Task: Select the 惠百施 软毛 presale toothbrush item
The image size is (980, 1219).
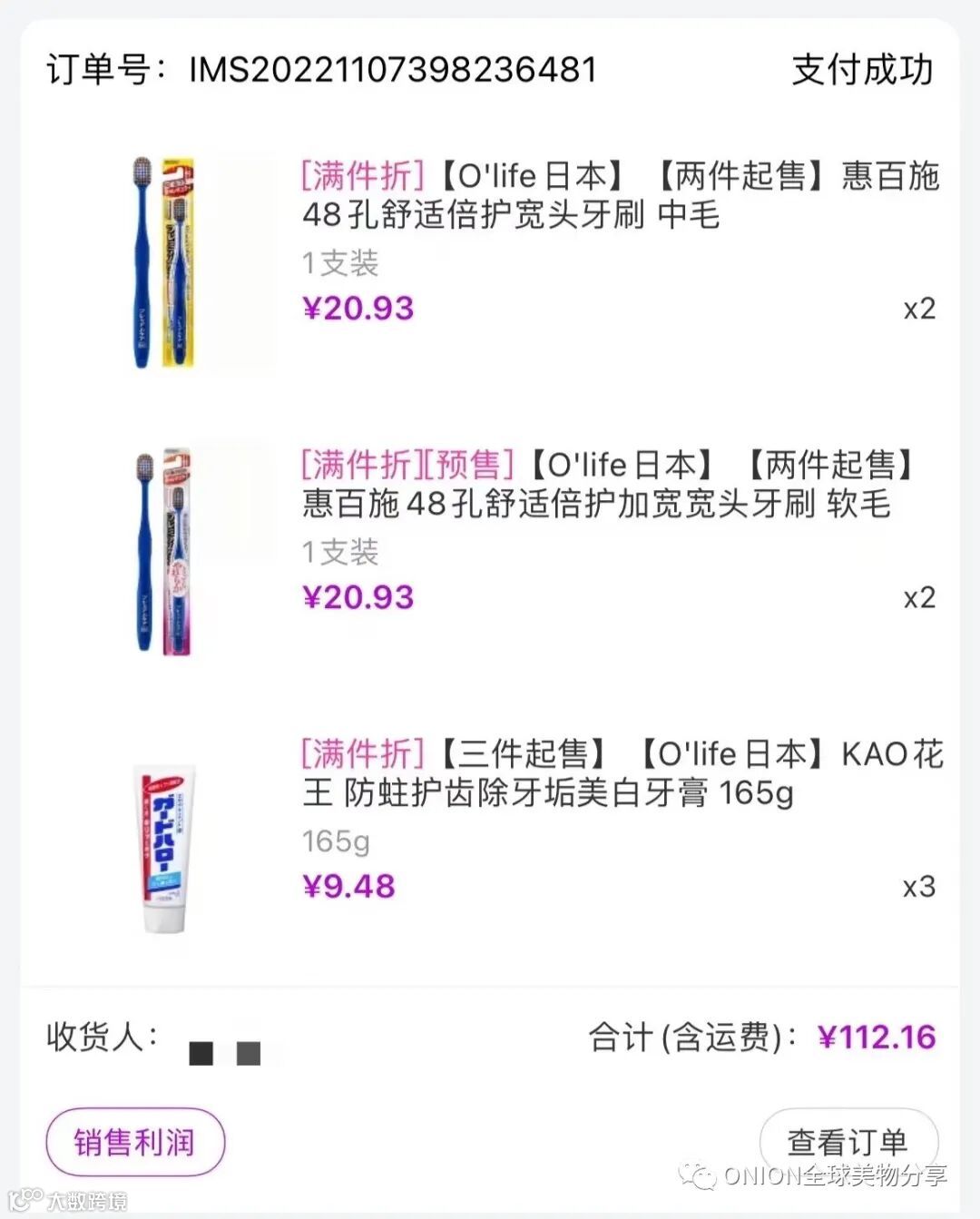Action: 606,484
